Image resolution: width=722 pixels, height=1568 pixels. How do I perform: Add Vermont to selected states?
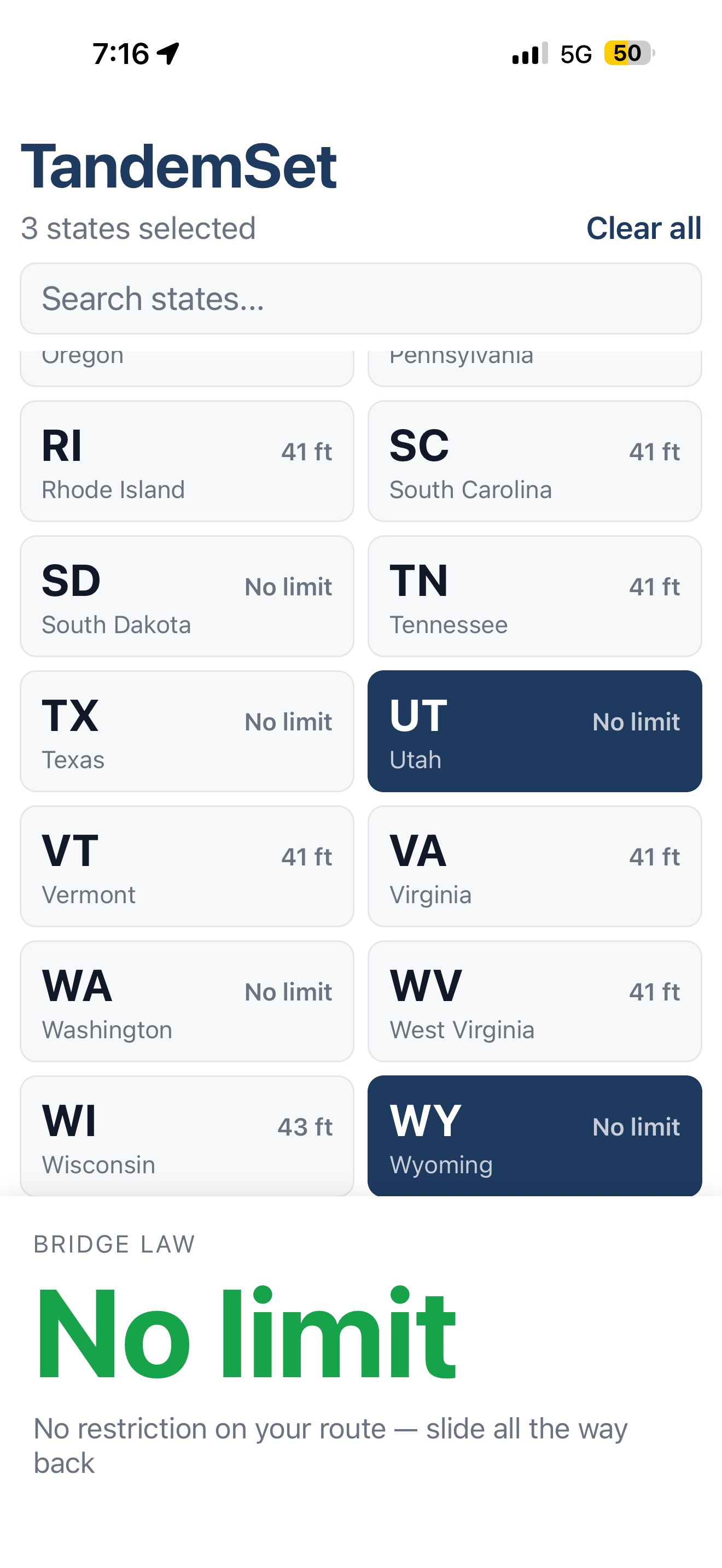click(x=187, y=866)
